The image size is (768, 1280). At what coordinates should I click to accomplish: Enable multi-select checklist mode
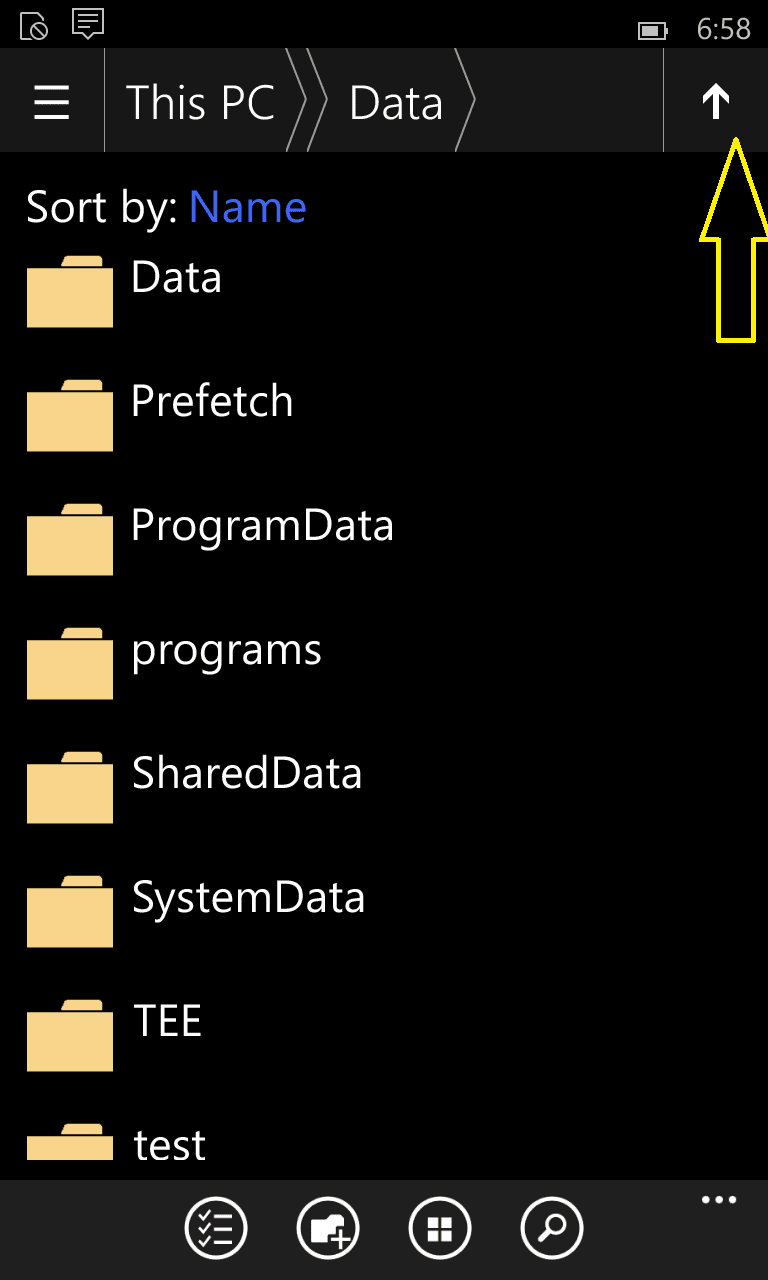coord(216,1228)
